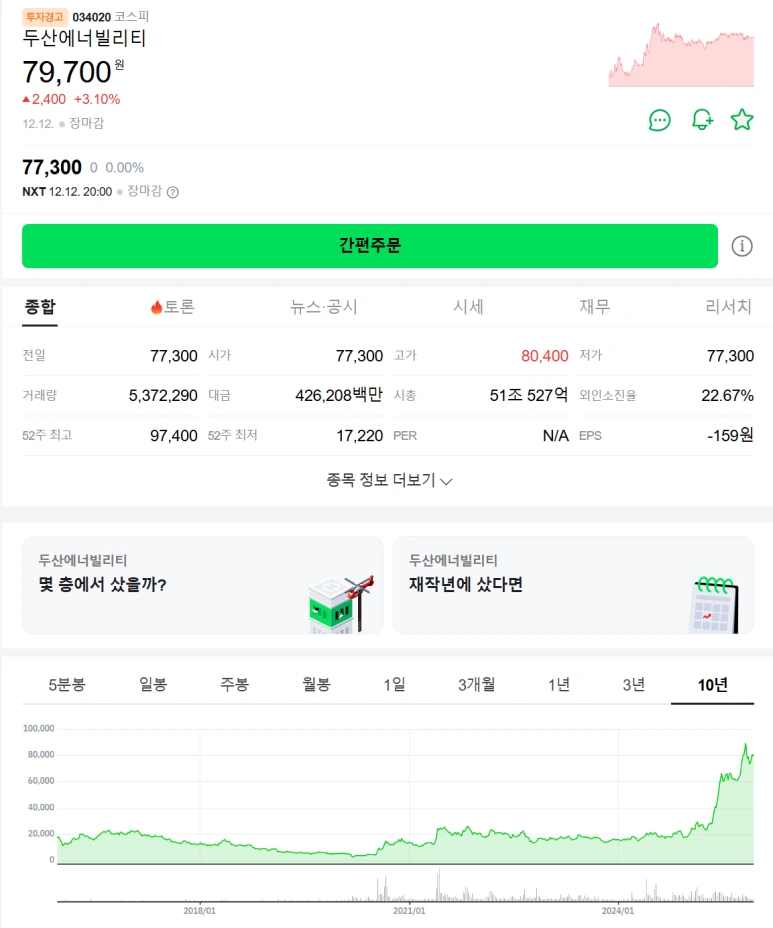
Task: Open the 재작년에 샀다면 card
Action: pyautogui.click(x=574, y=585)
